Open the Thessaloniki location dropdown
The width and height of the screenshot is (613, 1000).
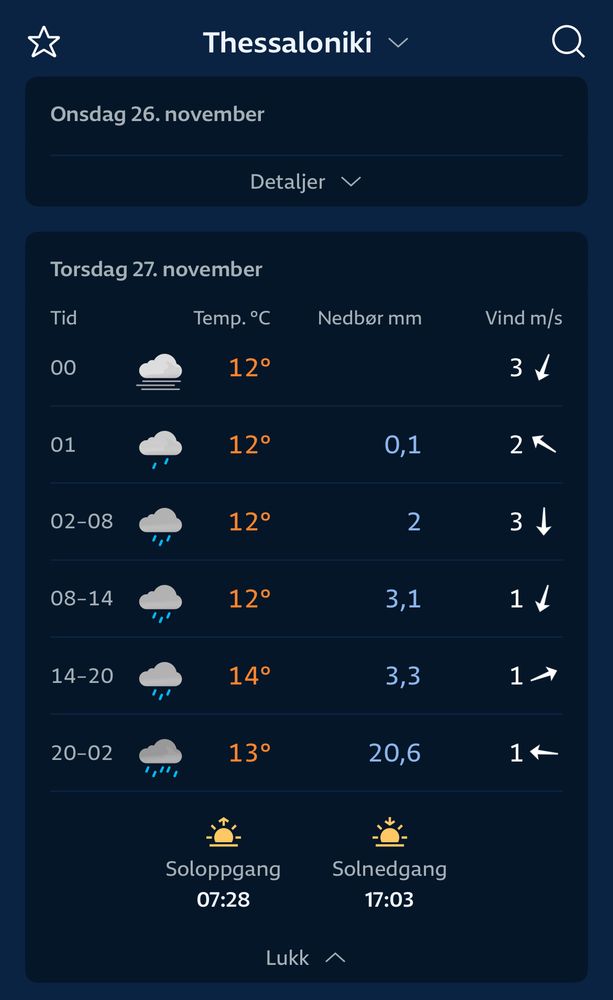[305, 43]
